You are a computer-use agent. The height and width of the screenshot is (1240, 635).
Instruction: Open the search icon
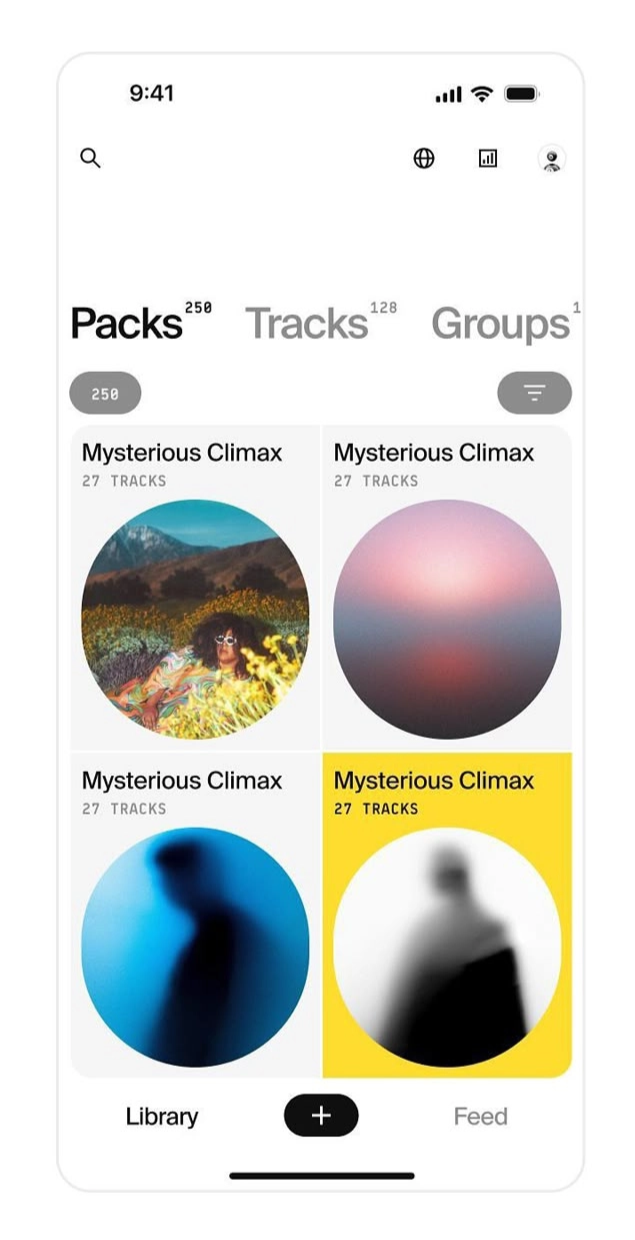click(x=90, y=158)
